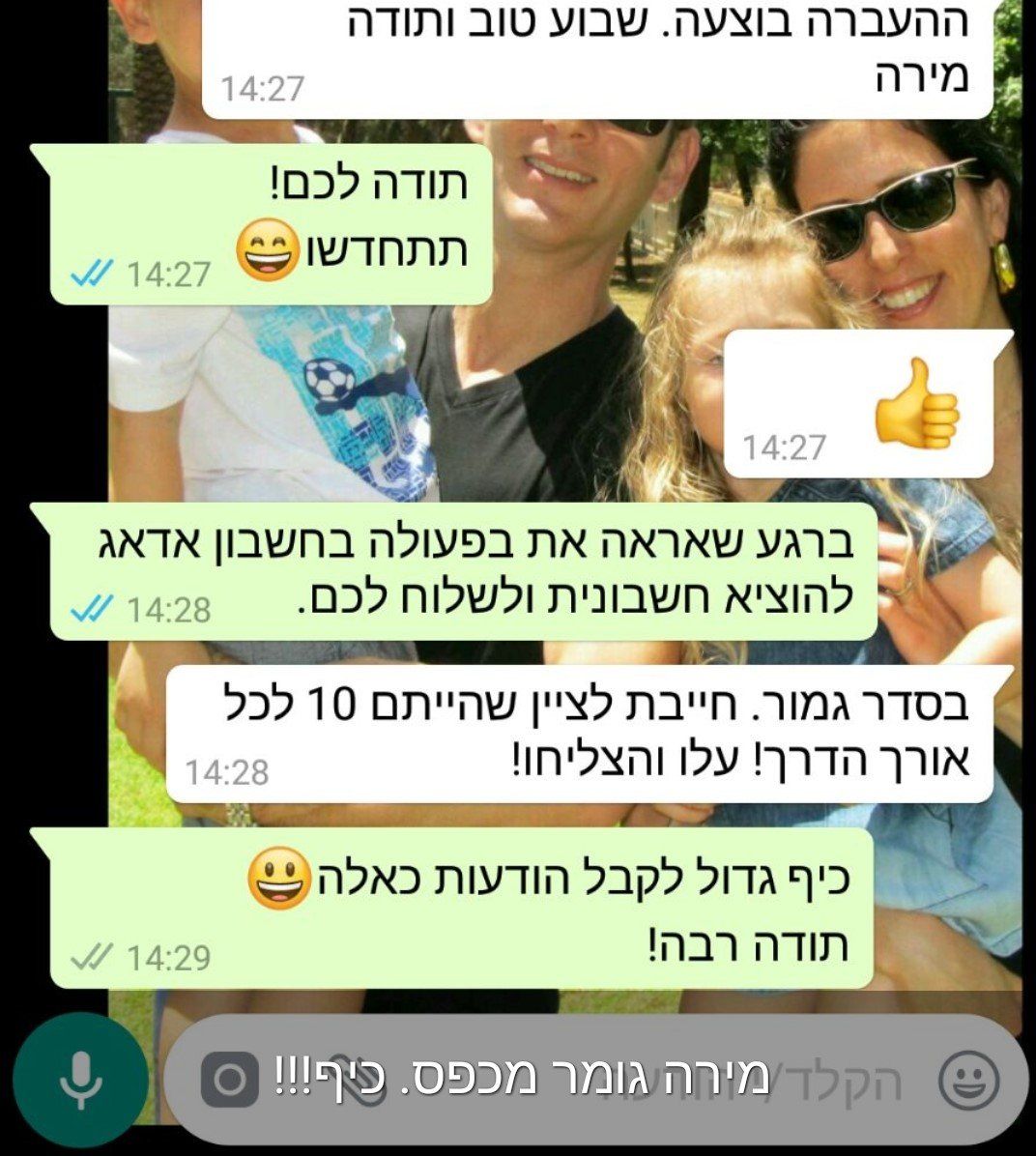1036x1156 pixels.
Task: Open the camera from message bar
Action: 229,1081
